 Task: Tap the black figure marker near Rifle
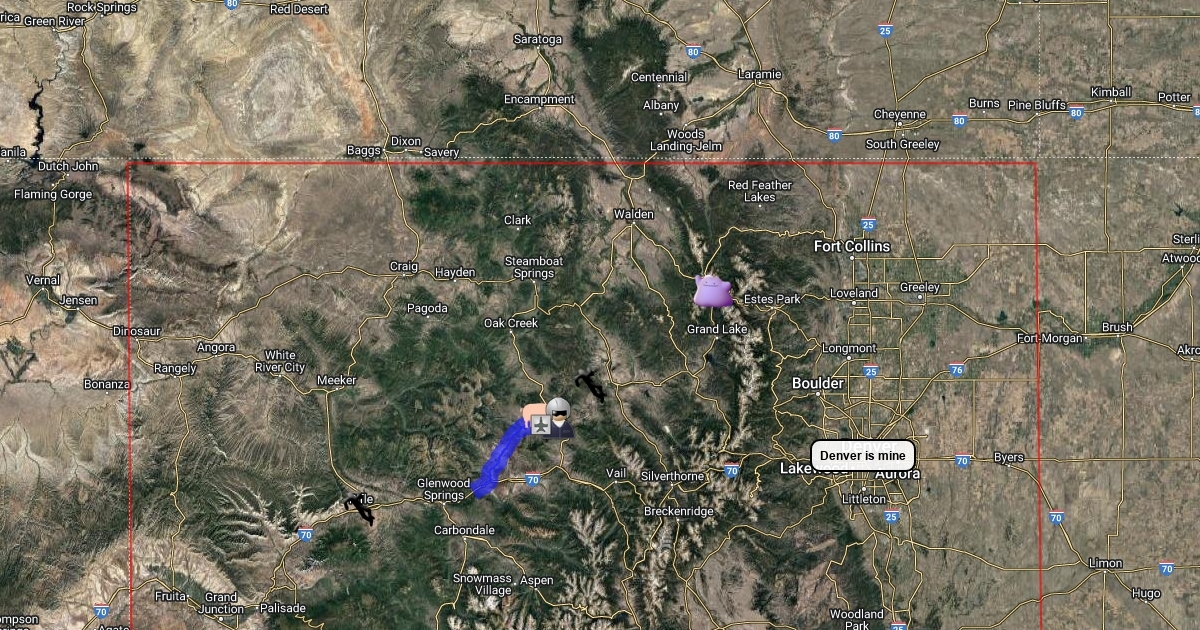coord(359,508)
